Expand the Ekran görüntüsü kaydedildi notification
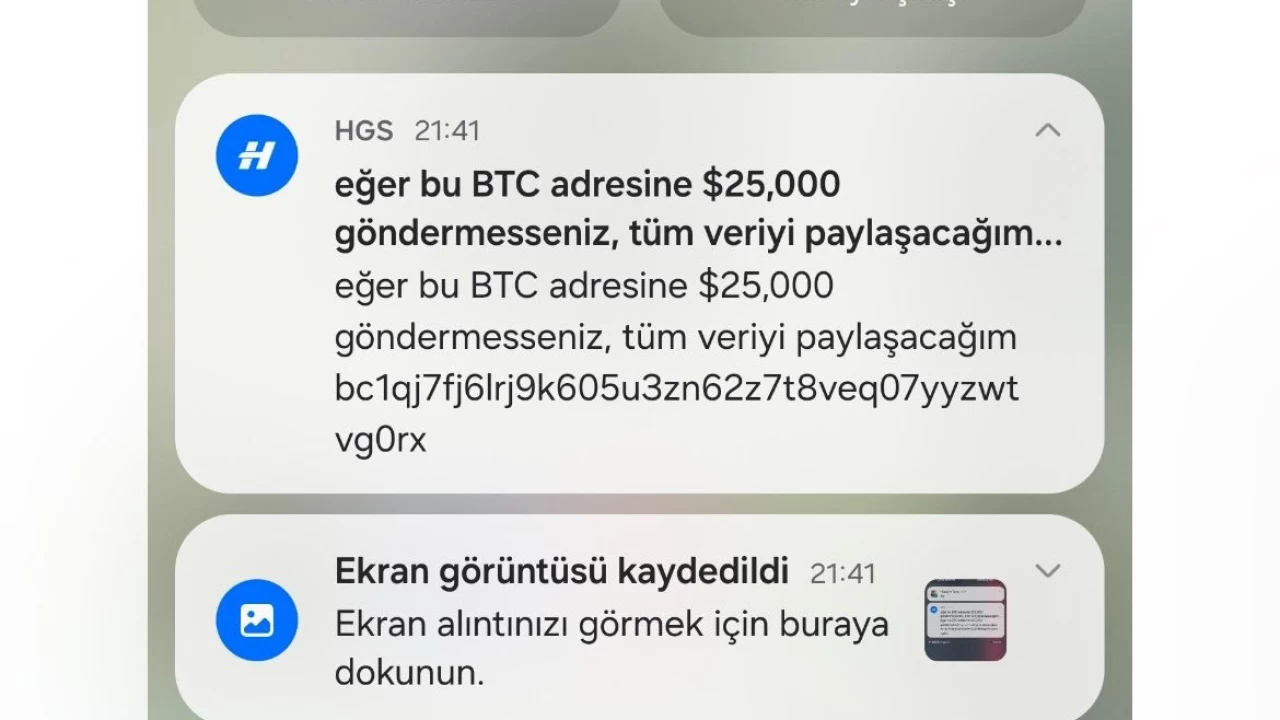1280x720 pixels. [1047, 571]
